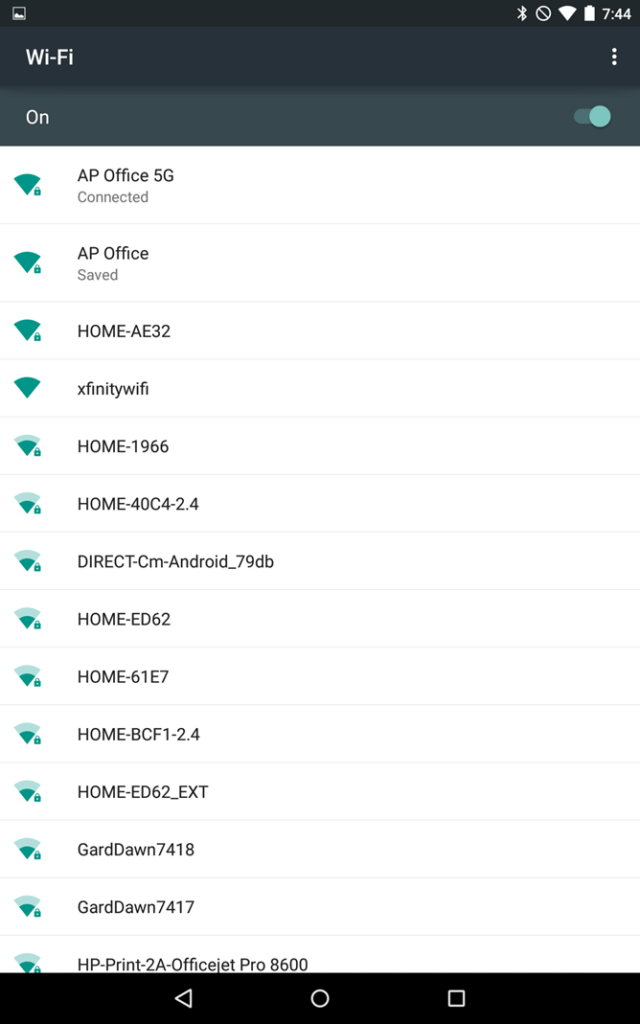The image size is (640, 1024).
Task: Open the Wi-Fi overflow menu
Action: [614, 57]
